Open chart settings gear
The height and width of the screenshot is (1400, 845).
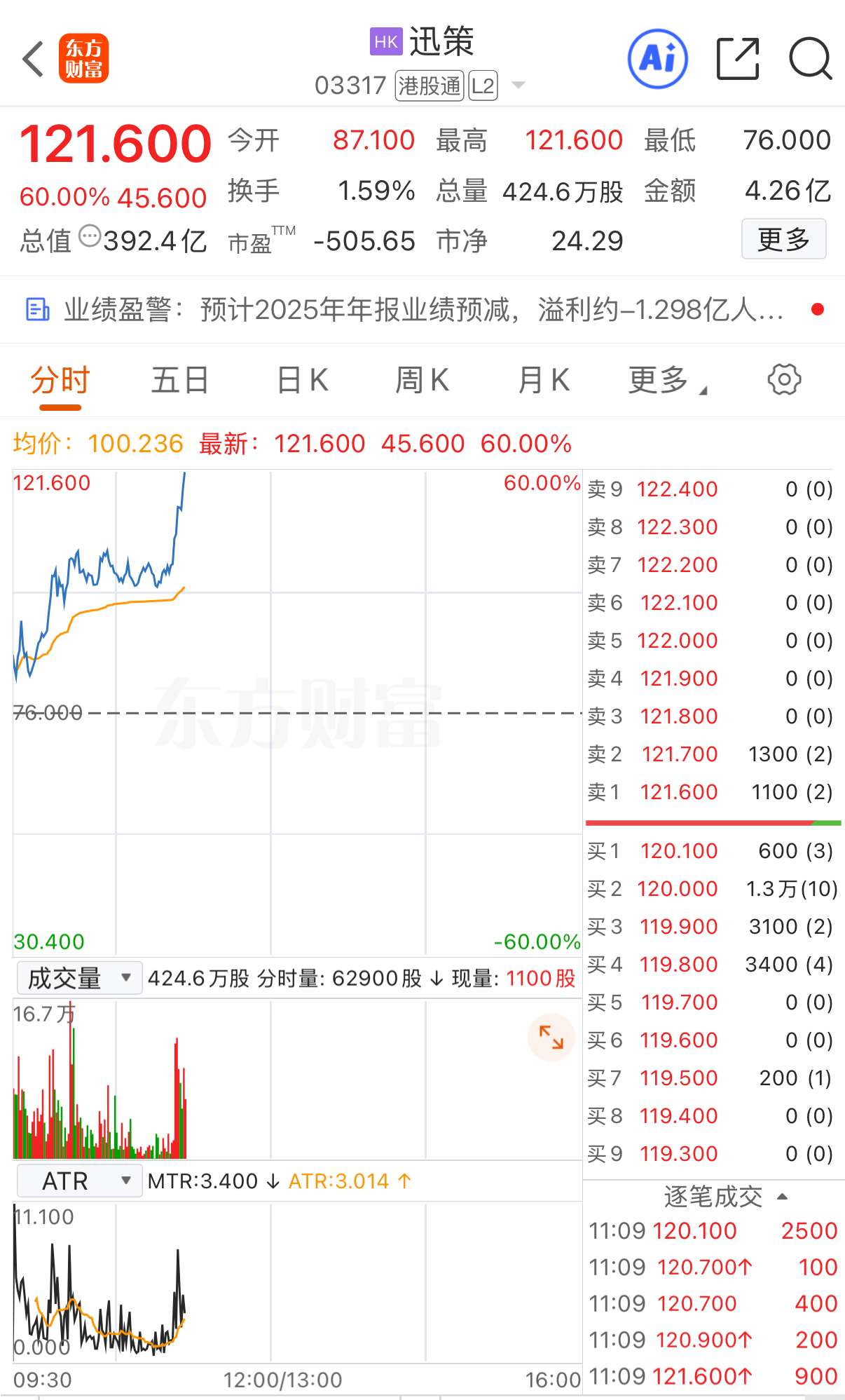784,380
